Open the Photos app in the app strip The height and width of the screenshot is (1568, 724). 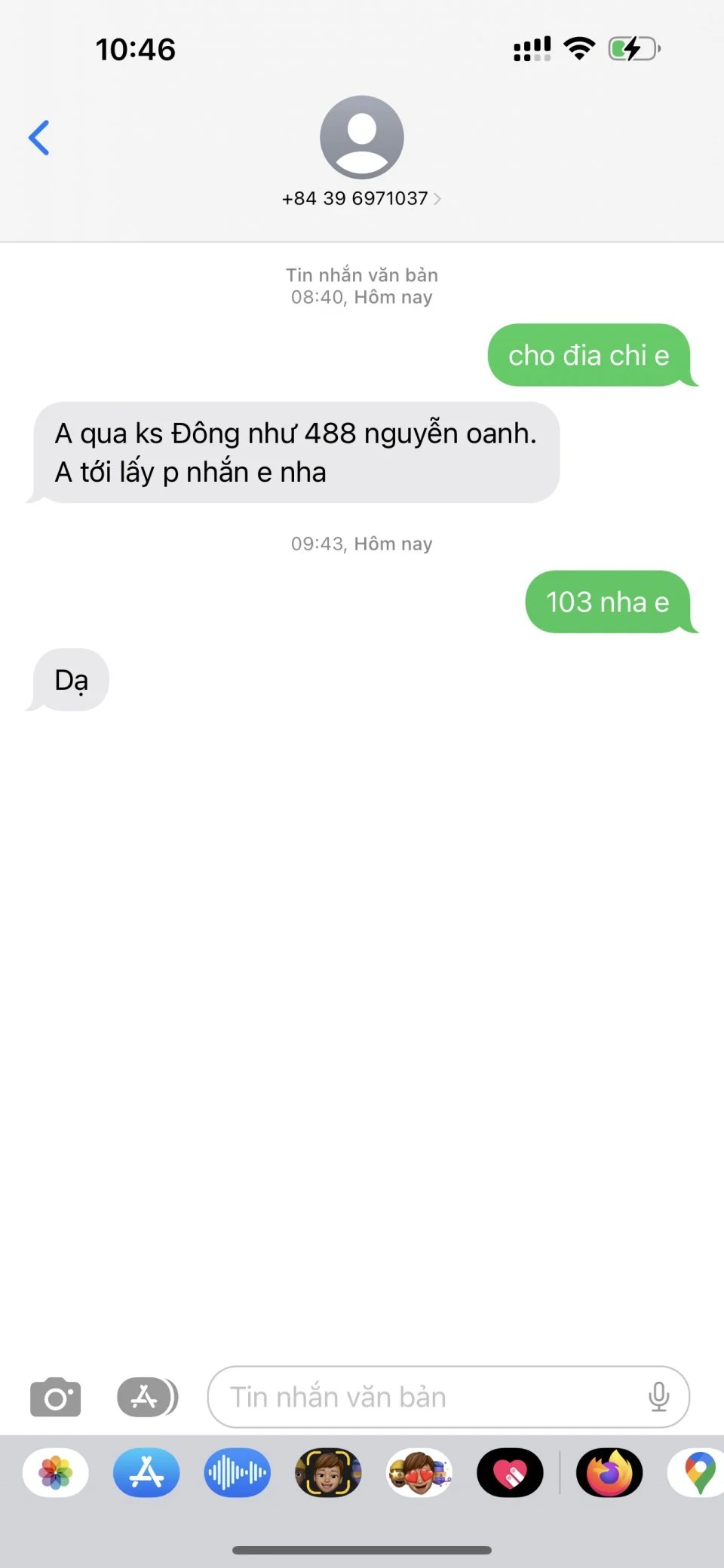(x=56, y=1472)
